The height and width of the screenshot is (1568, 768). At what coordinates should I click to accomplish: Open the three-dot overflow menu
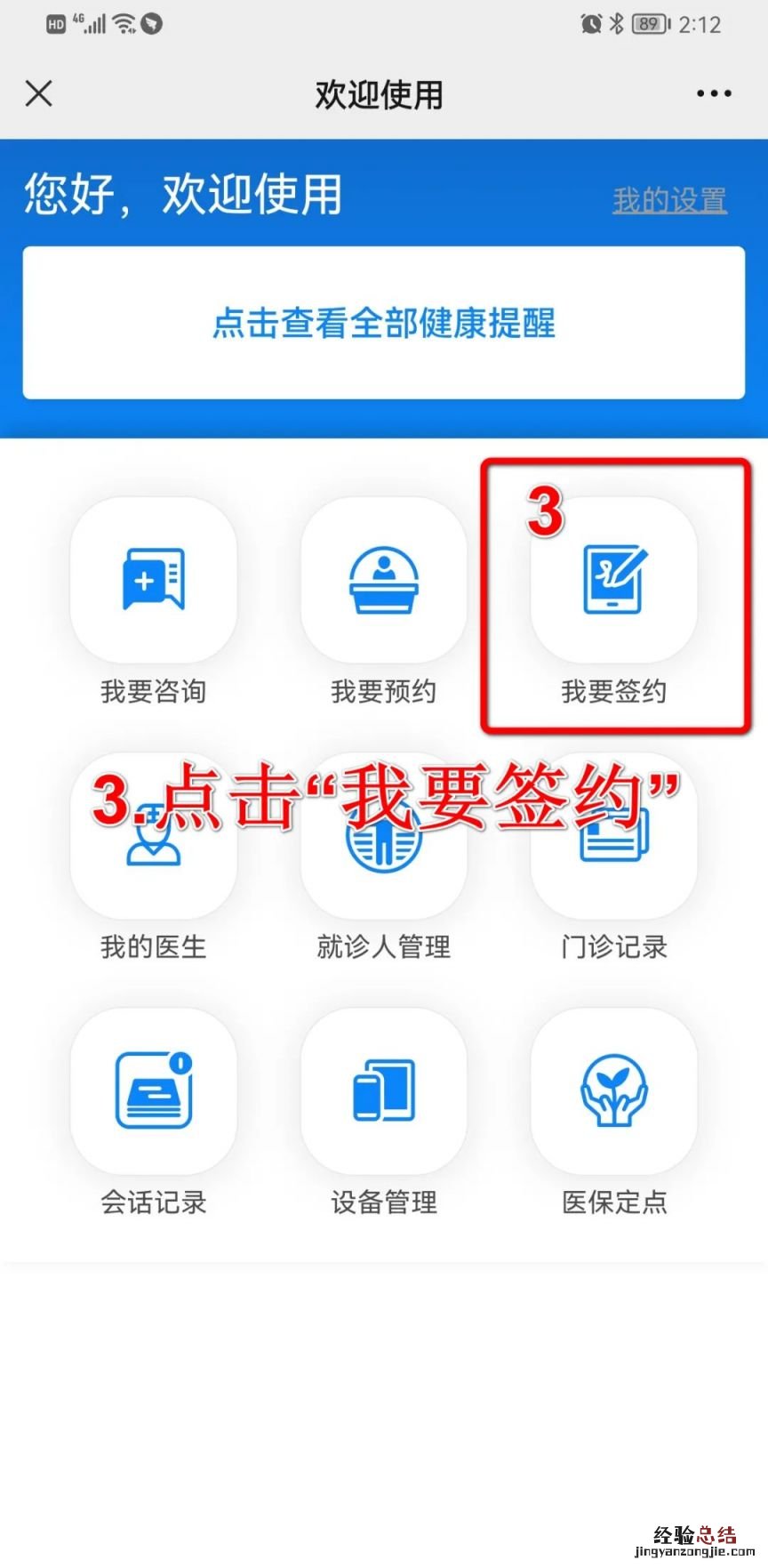click(714, 93)
